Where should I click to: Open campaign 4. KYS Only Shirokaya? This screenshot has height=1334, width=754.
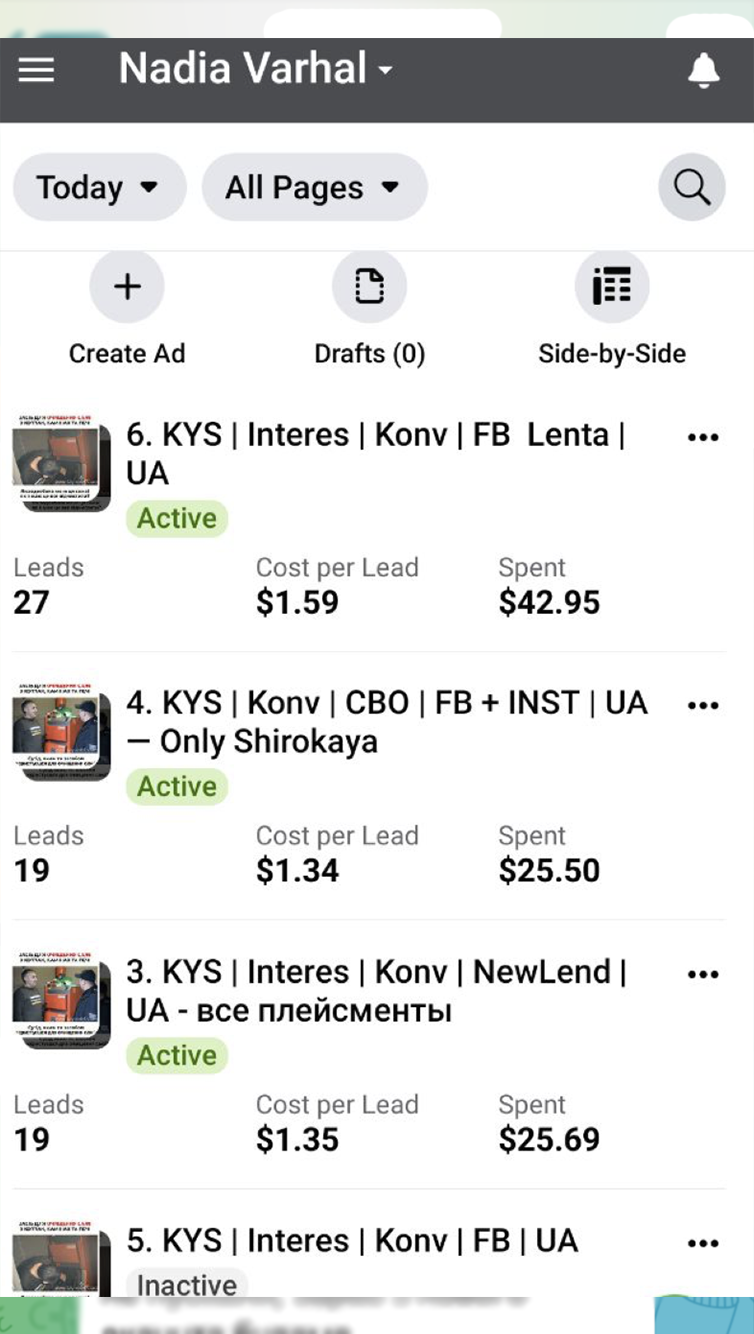pos(386,721)
